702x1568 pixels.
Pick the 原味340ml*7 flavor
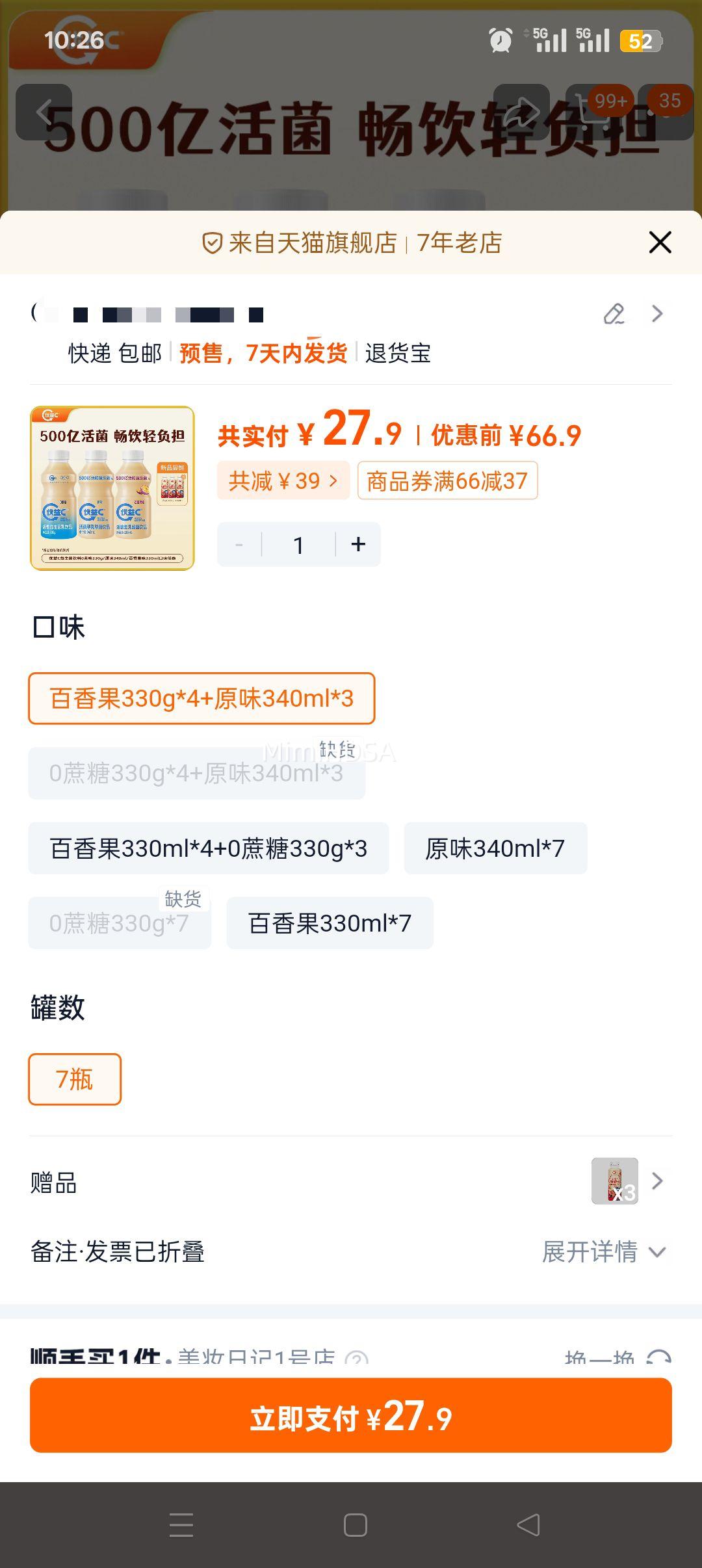tap(495, 848)
